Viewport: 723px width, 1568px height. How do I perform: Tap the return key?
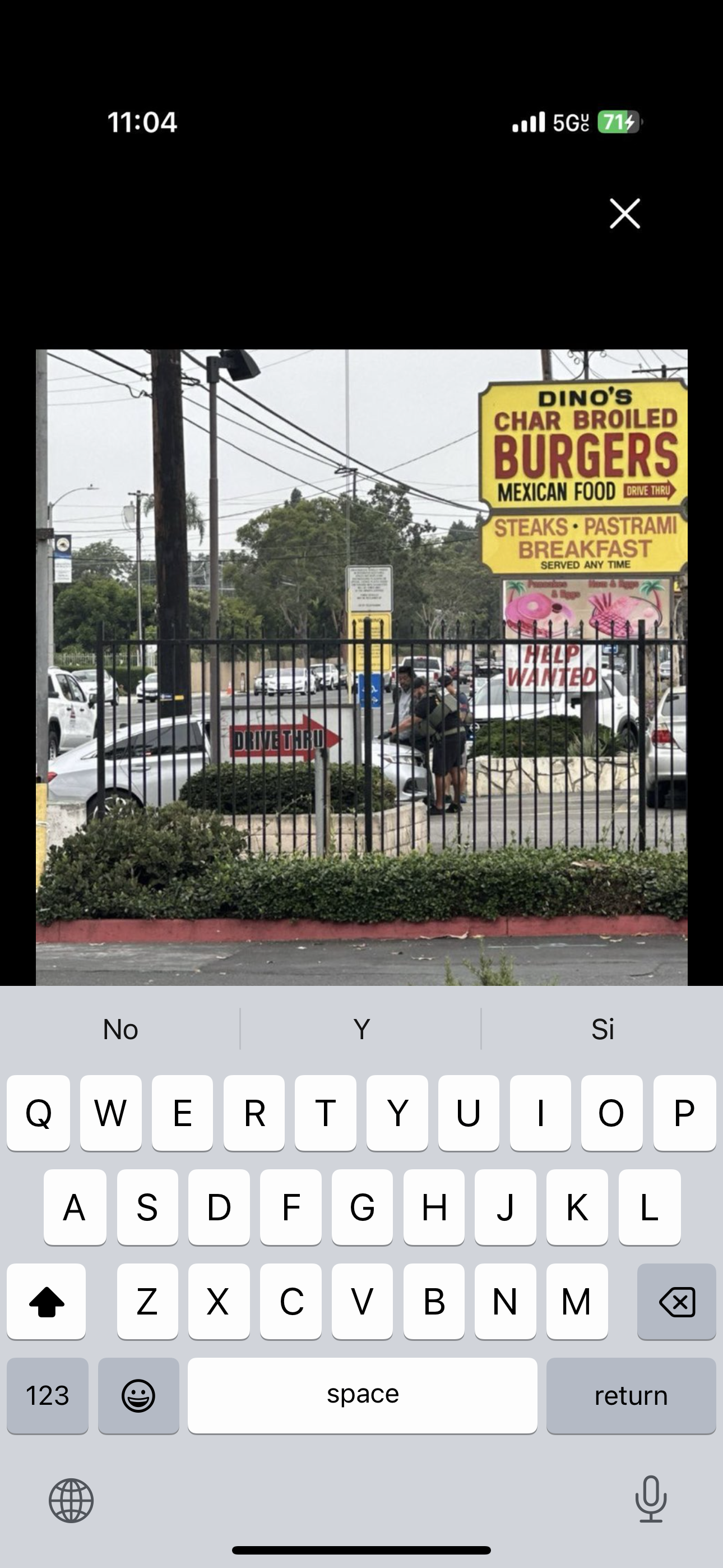(x=631, y=1396)
